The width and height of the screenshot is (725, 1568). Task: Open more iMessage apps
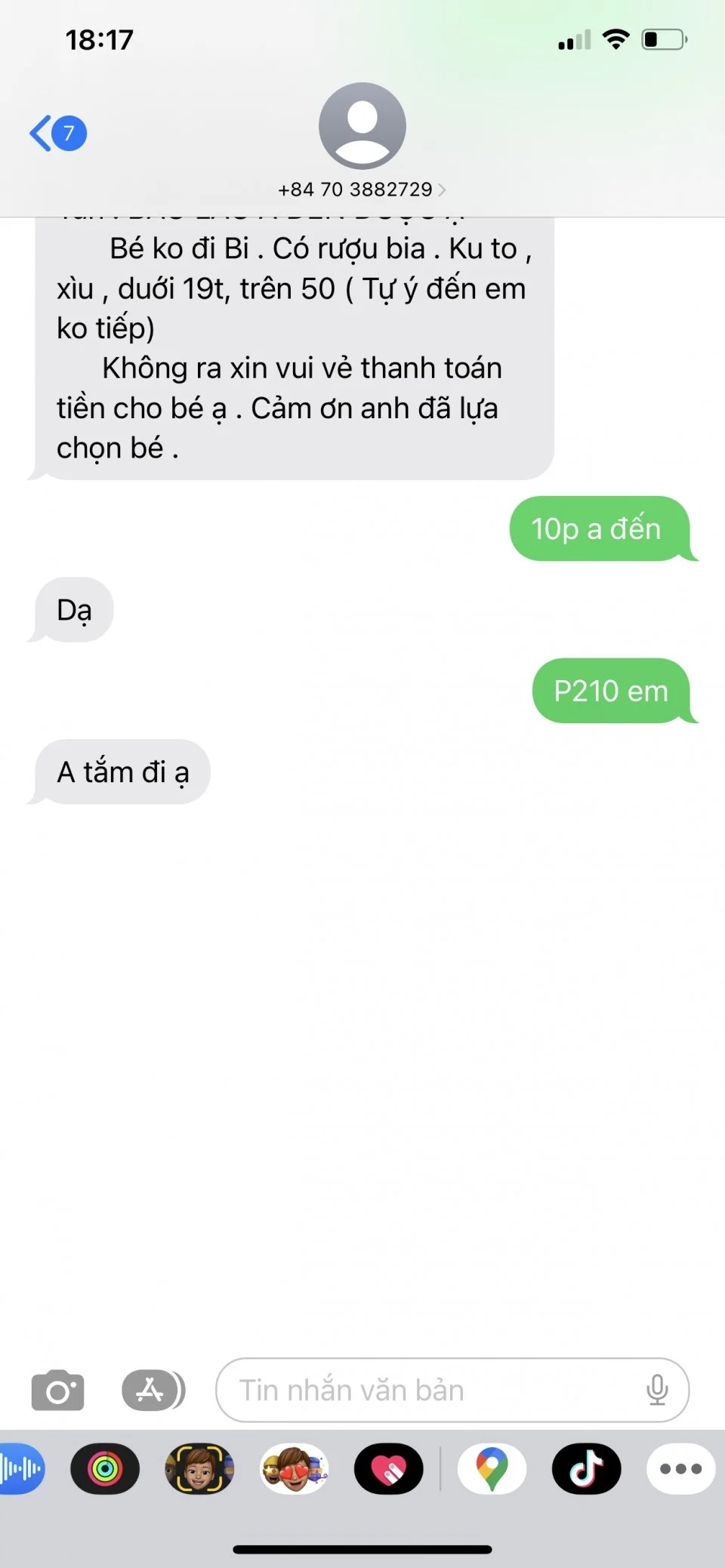click(x=680, y=1468)
